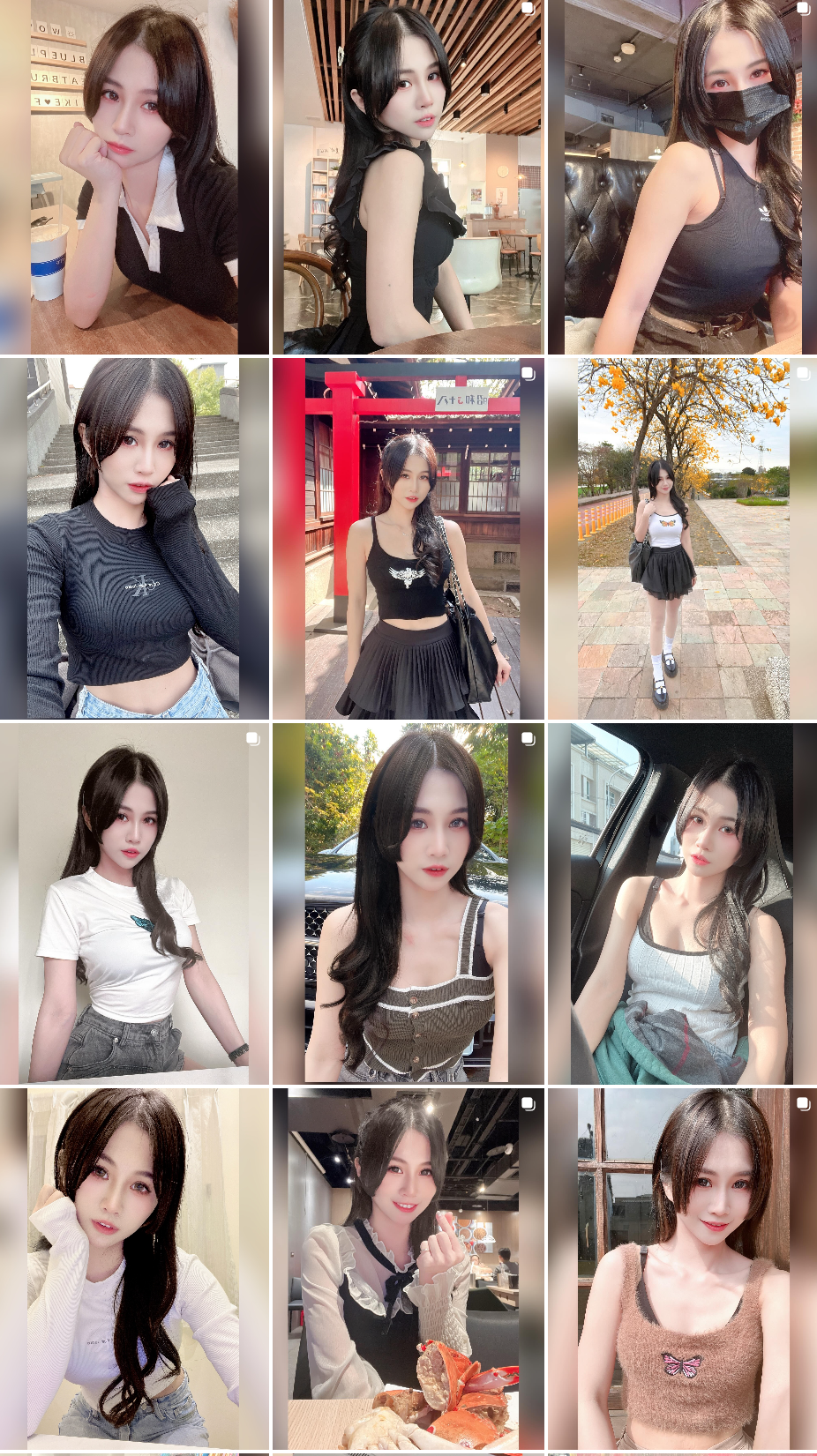The image size is (817, 1456).
Task: Open the post with black face mask
Action: click(x=682, y=176)
